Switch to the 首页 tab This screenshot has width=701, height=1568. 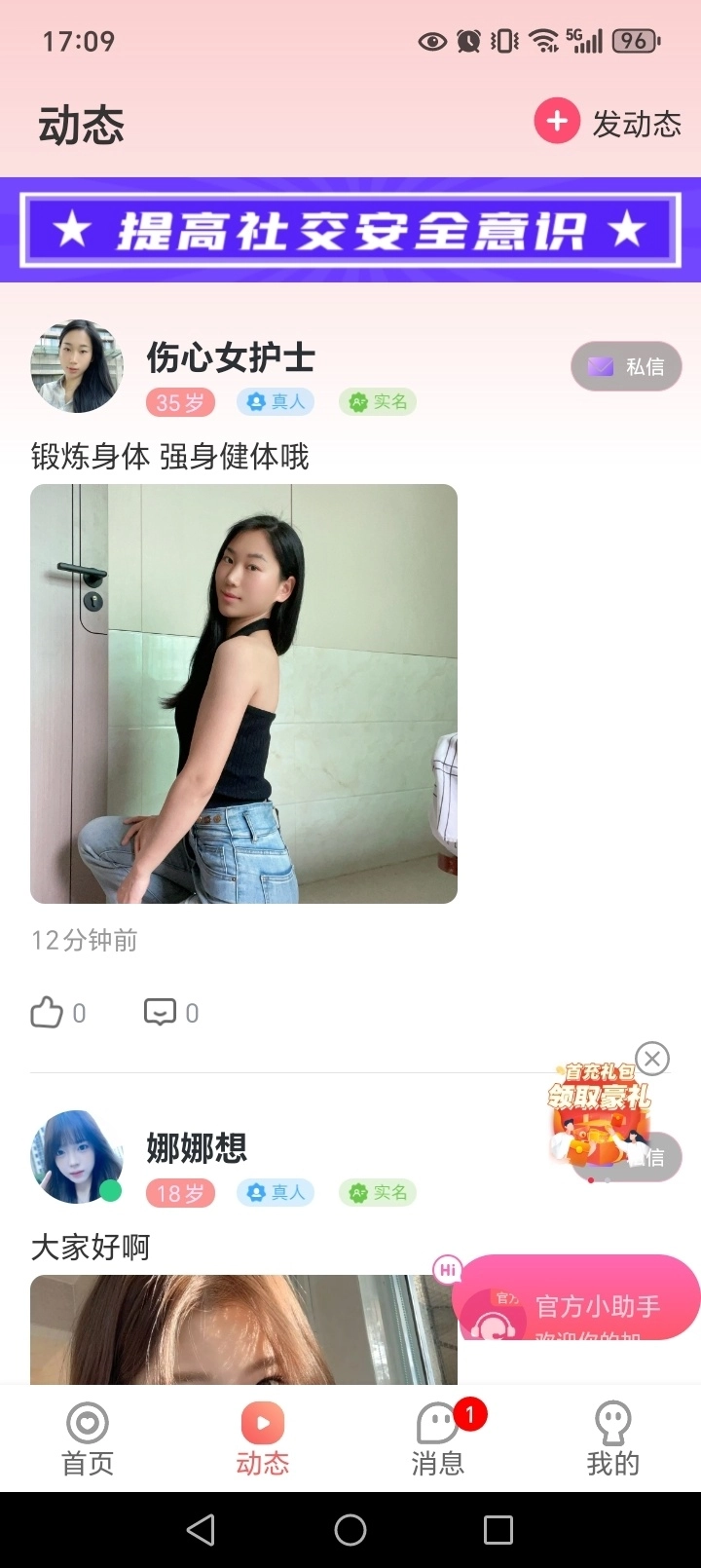(88, 1438)
